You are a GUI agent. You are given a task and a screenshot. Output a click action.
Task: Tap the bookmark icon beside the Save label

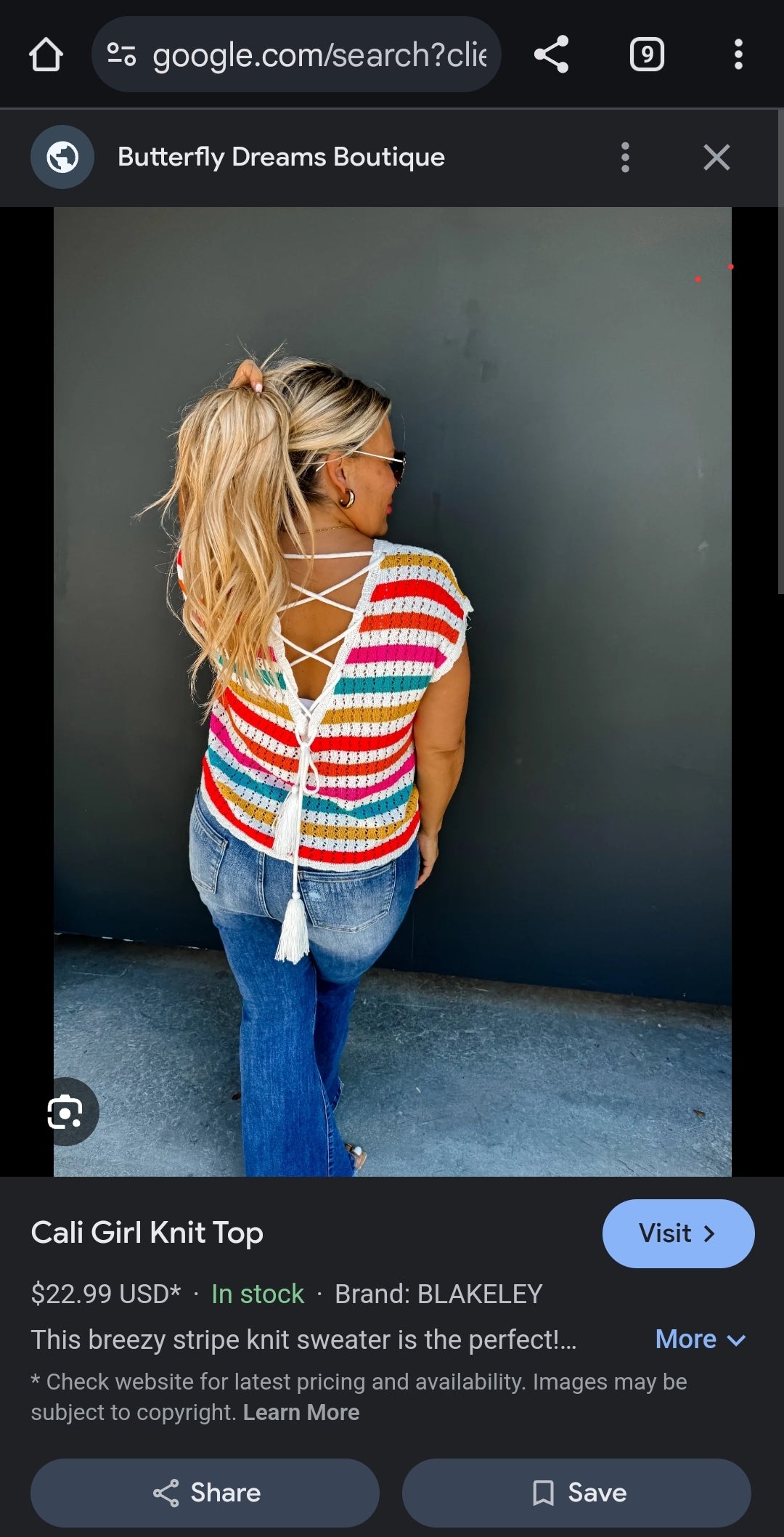(542, 1493)
